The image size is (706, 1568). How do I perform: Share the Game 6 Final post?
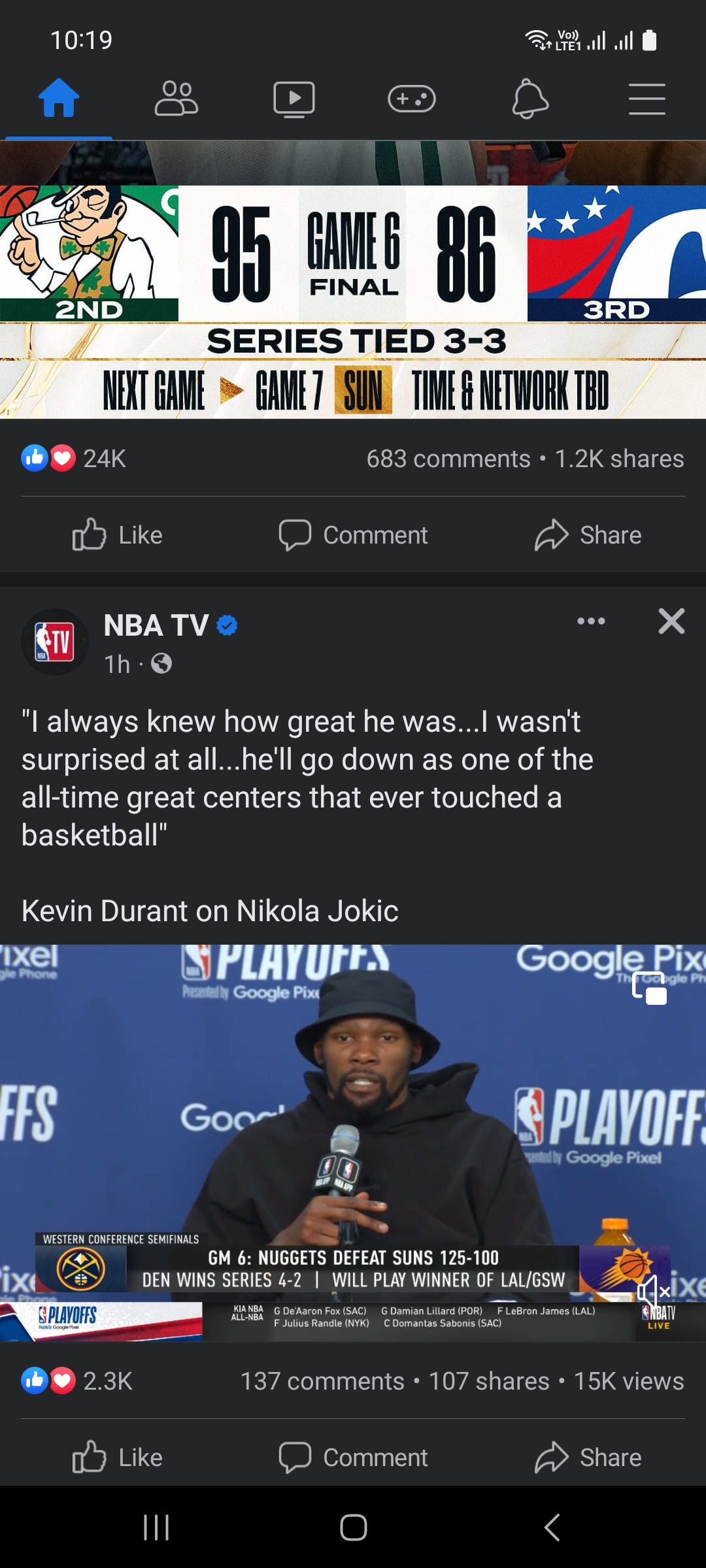pyautogui.click(x=588, y=535)
